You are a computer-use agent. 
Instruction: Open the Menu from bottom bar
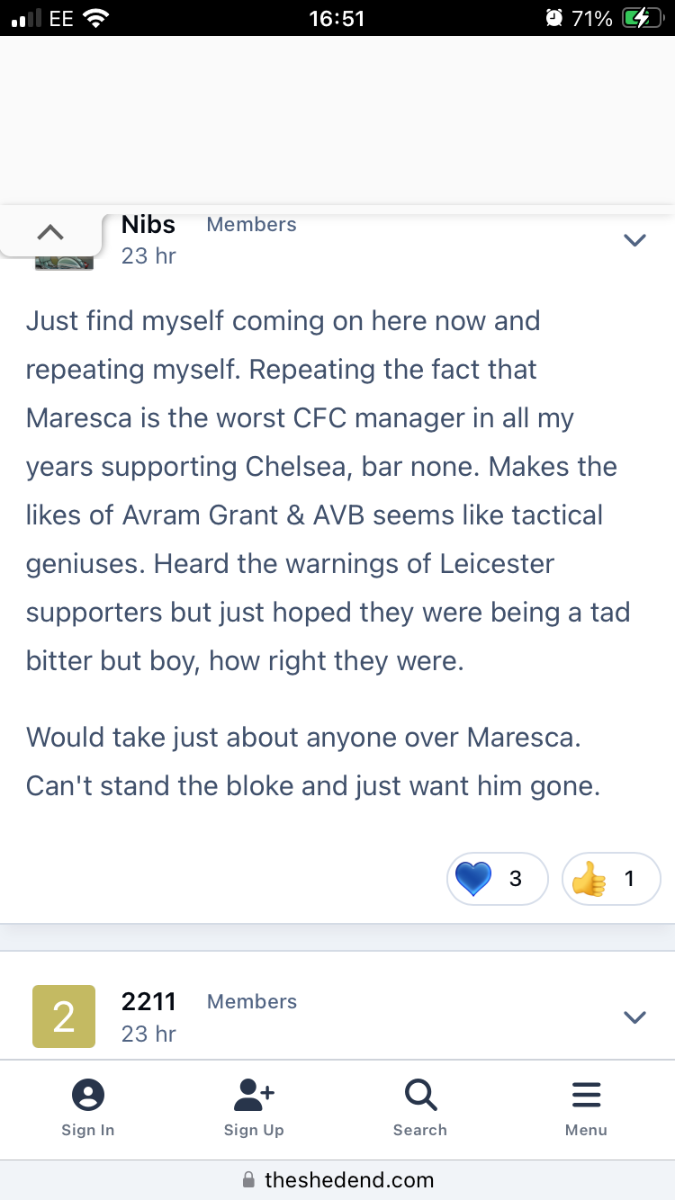point(586,1108)
